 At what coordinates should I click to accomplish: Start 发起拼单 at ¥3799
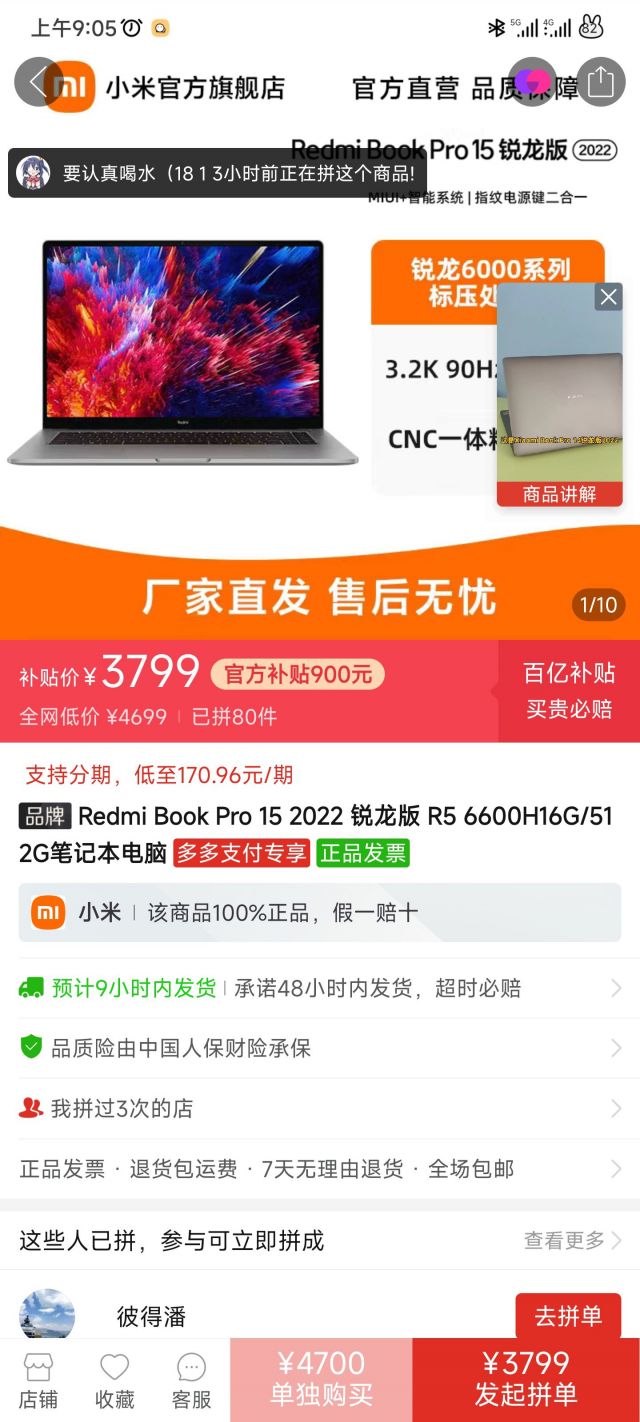[x=526, y=1380]
